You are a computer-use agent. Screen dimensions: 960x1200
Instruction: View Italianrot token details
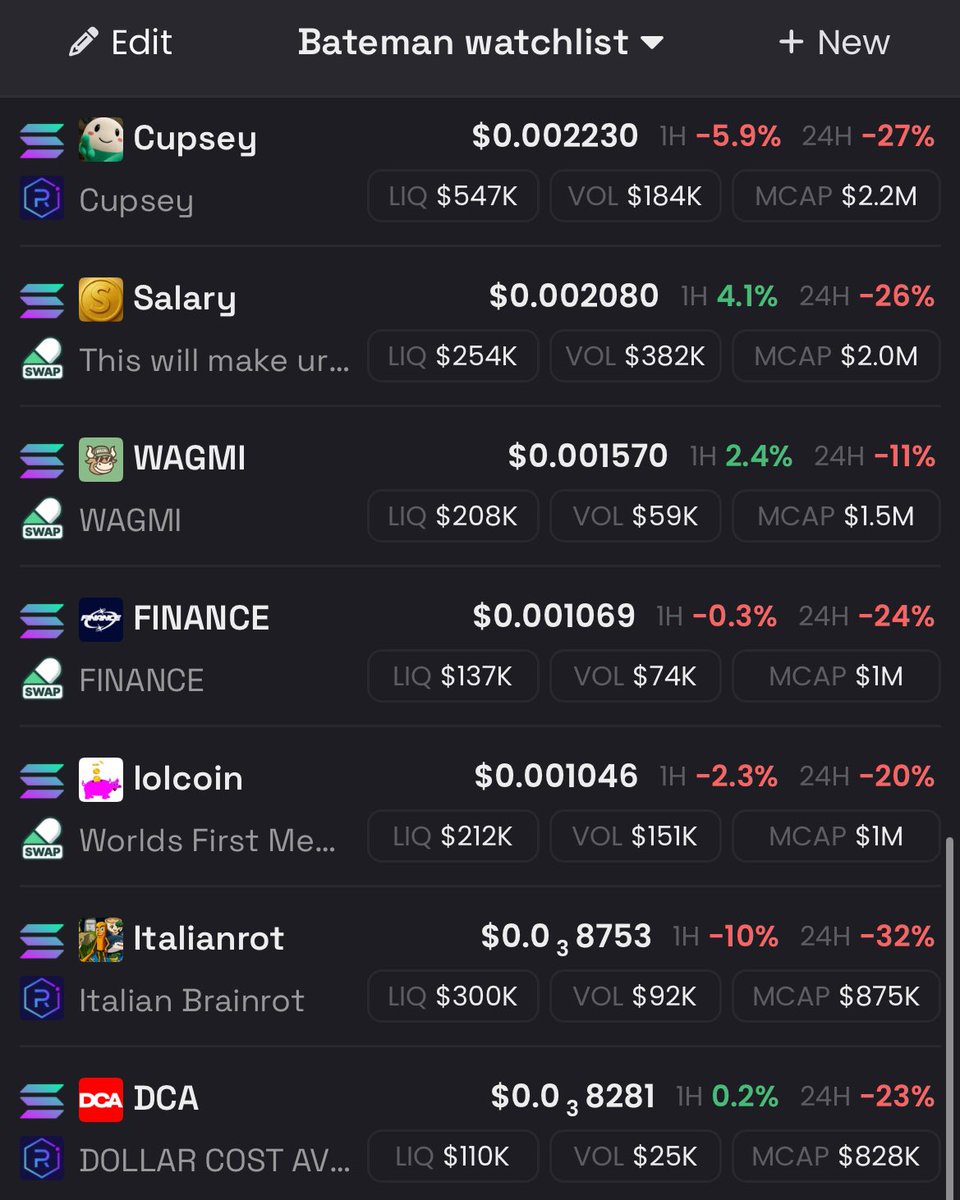pos(208,938)
